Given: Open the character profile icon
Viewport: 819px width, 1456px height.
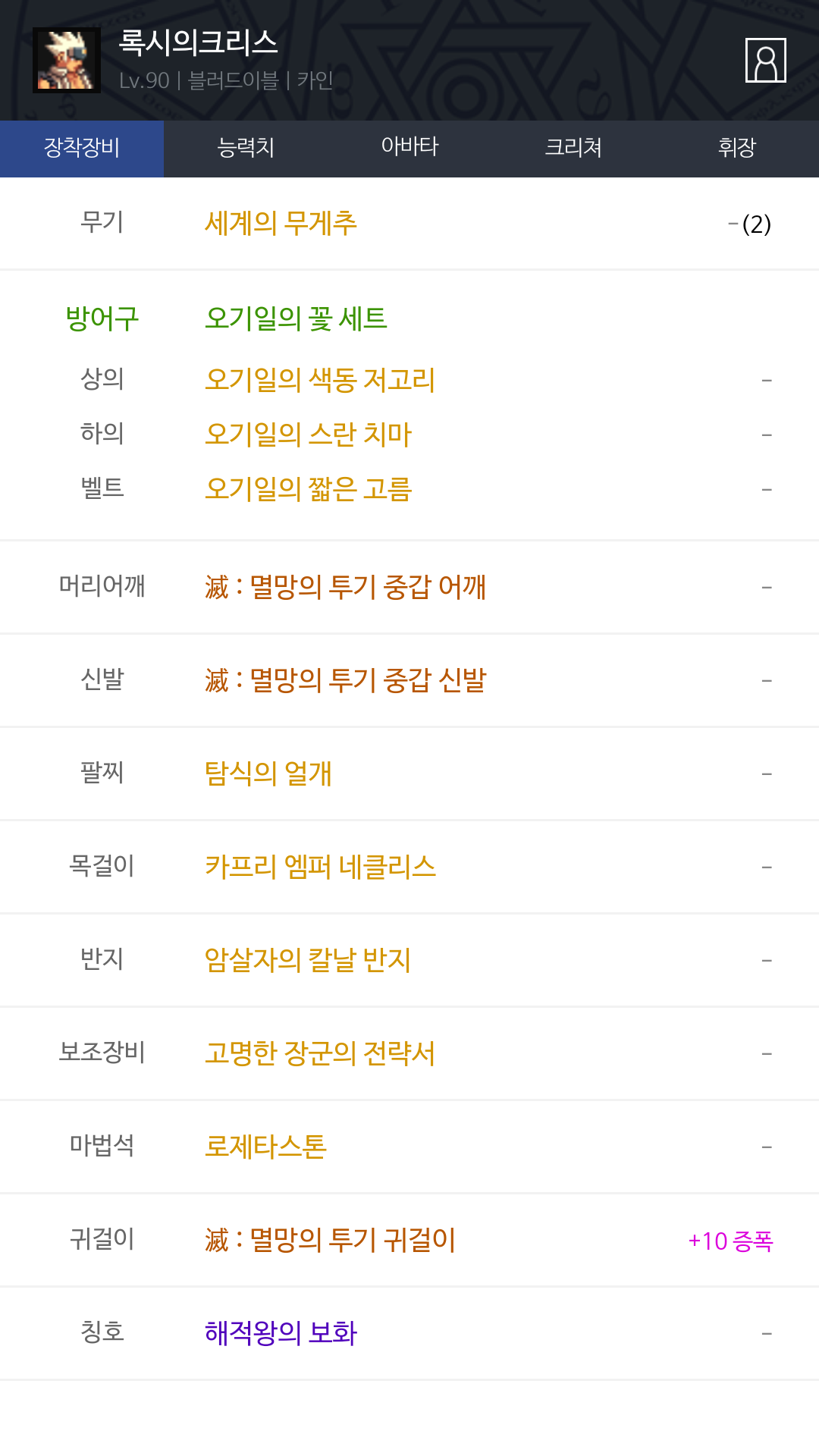Looking at the screenshot, I should point(765,60).
